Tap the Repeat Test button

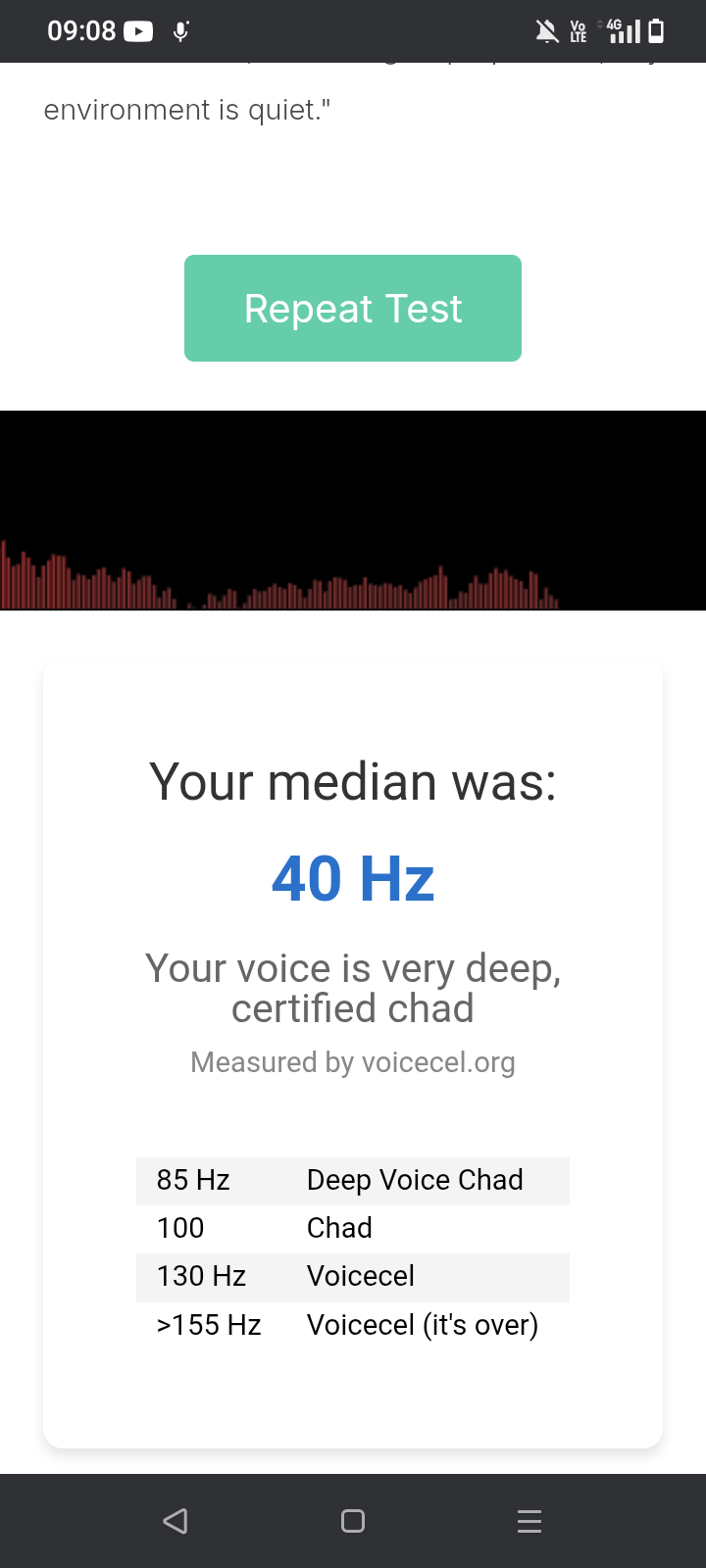[x=353, y=308]
